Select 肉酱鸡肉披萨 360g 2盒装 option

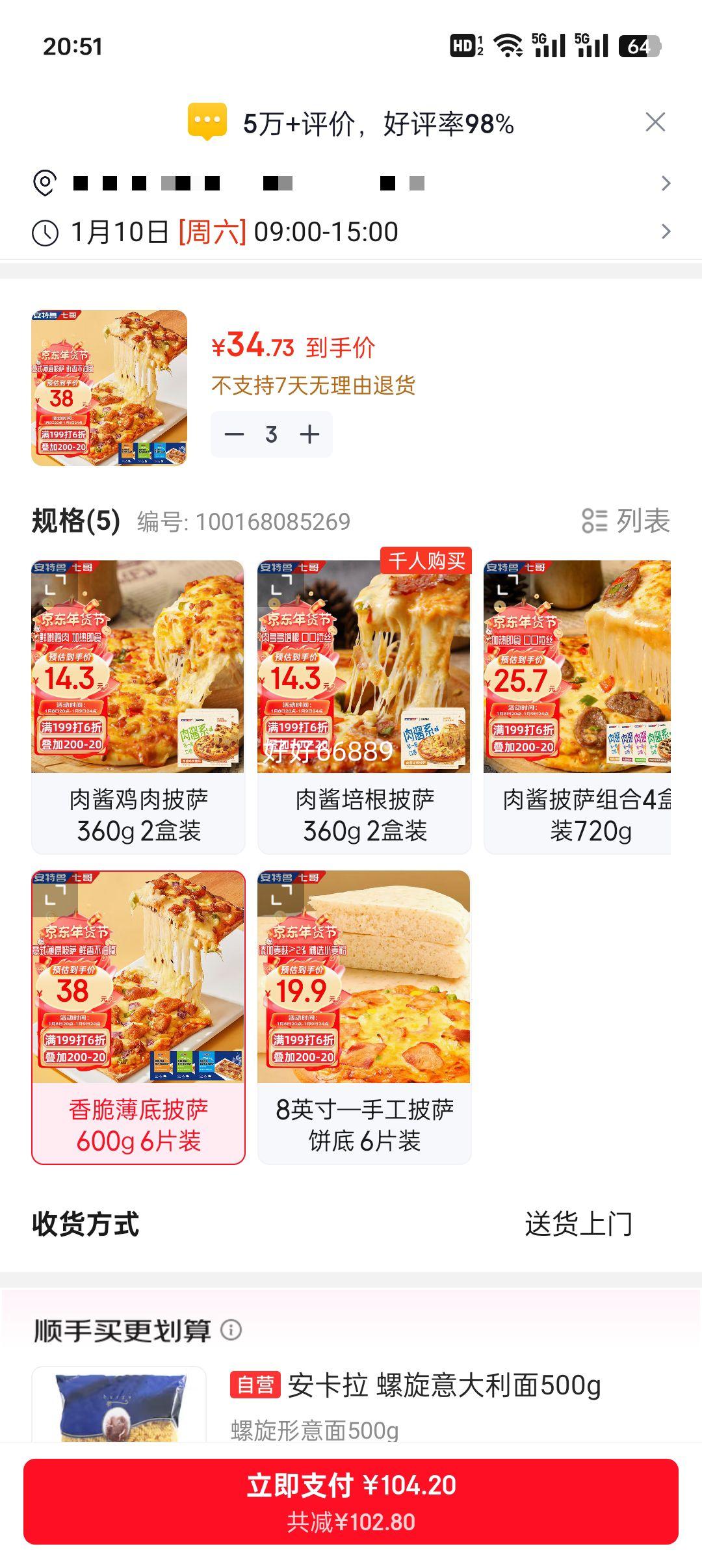[138, 706]
